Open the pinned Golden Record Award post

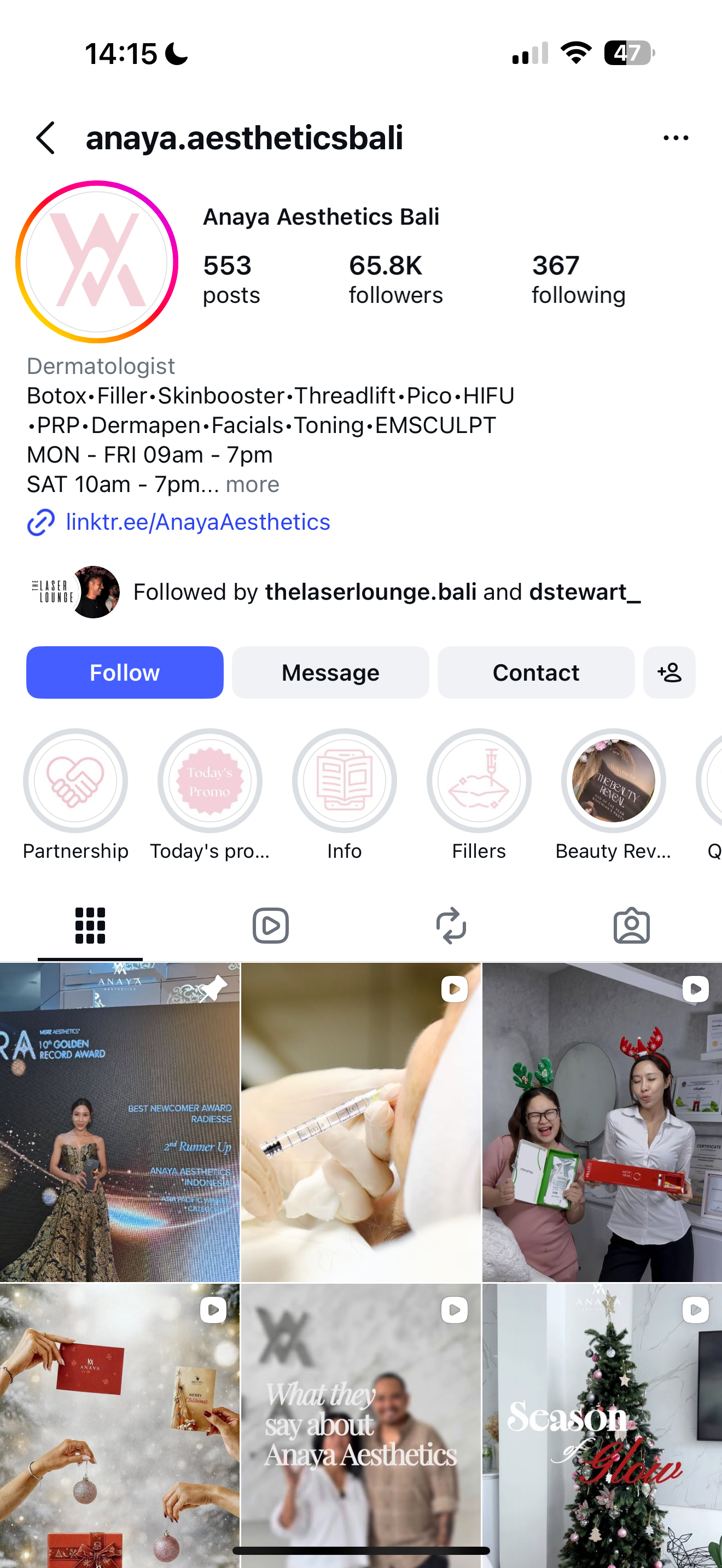120,1122
